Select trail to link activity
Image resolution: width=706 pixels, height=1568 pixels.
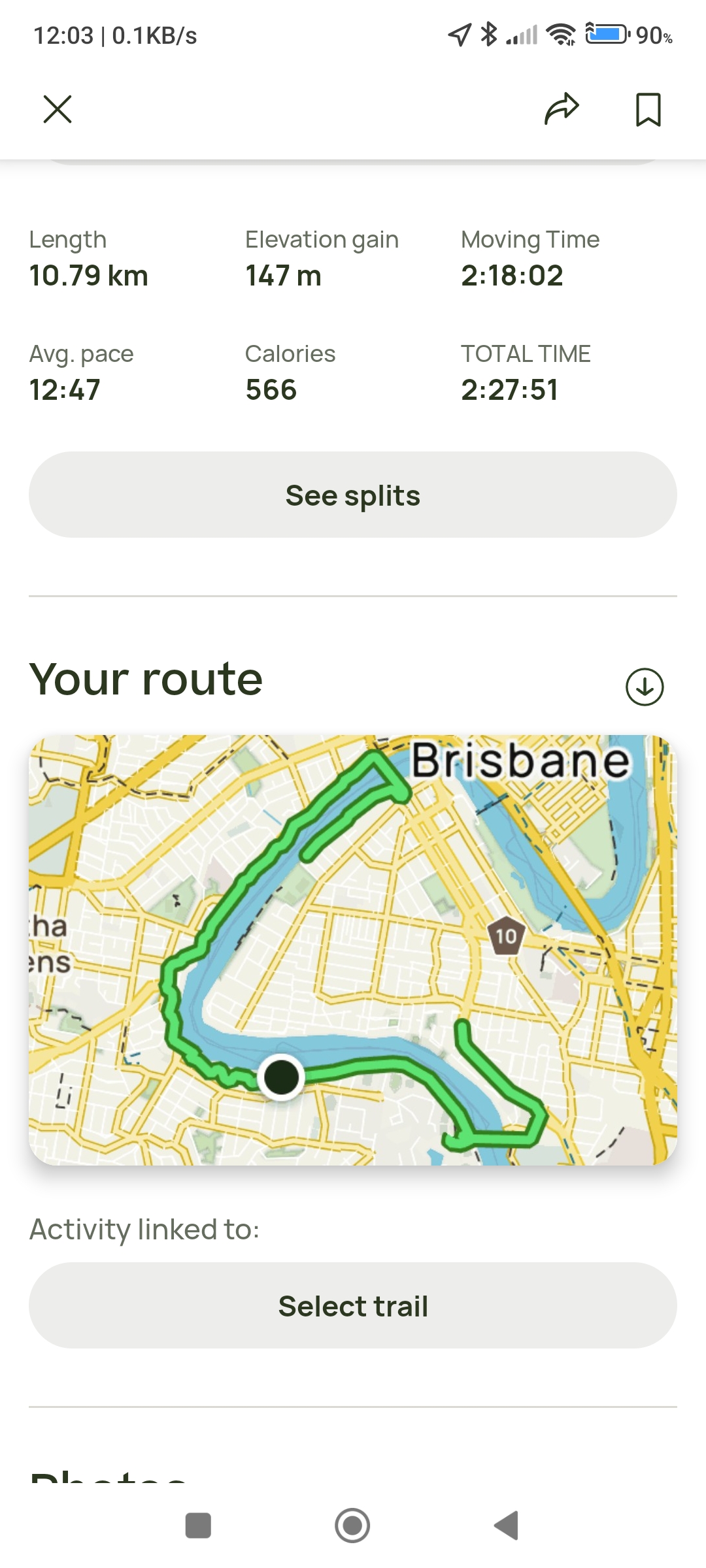[x=353, y=1305]
